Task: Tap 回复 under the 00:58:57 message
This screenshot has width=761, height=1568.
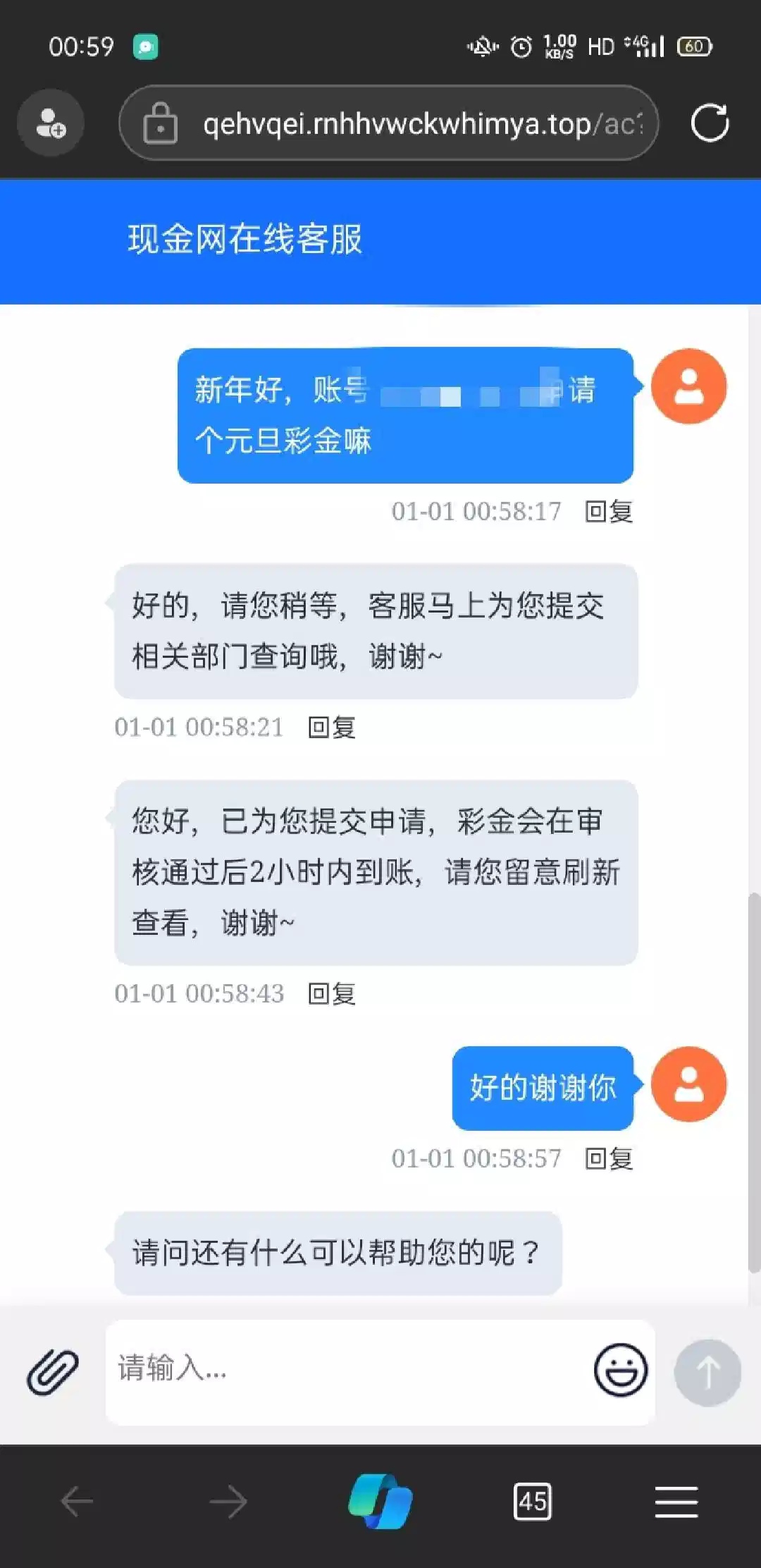Action: (x=609, y=1158)
